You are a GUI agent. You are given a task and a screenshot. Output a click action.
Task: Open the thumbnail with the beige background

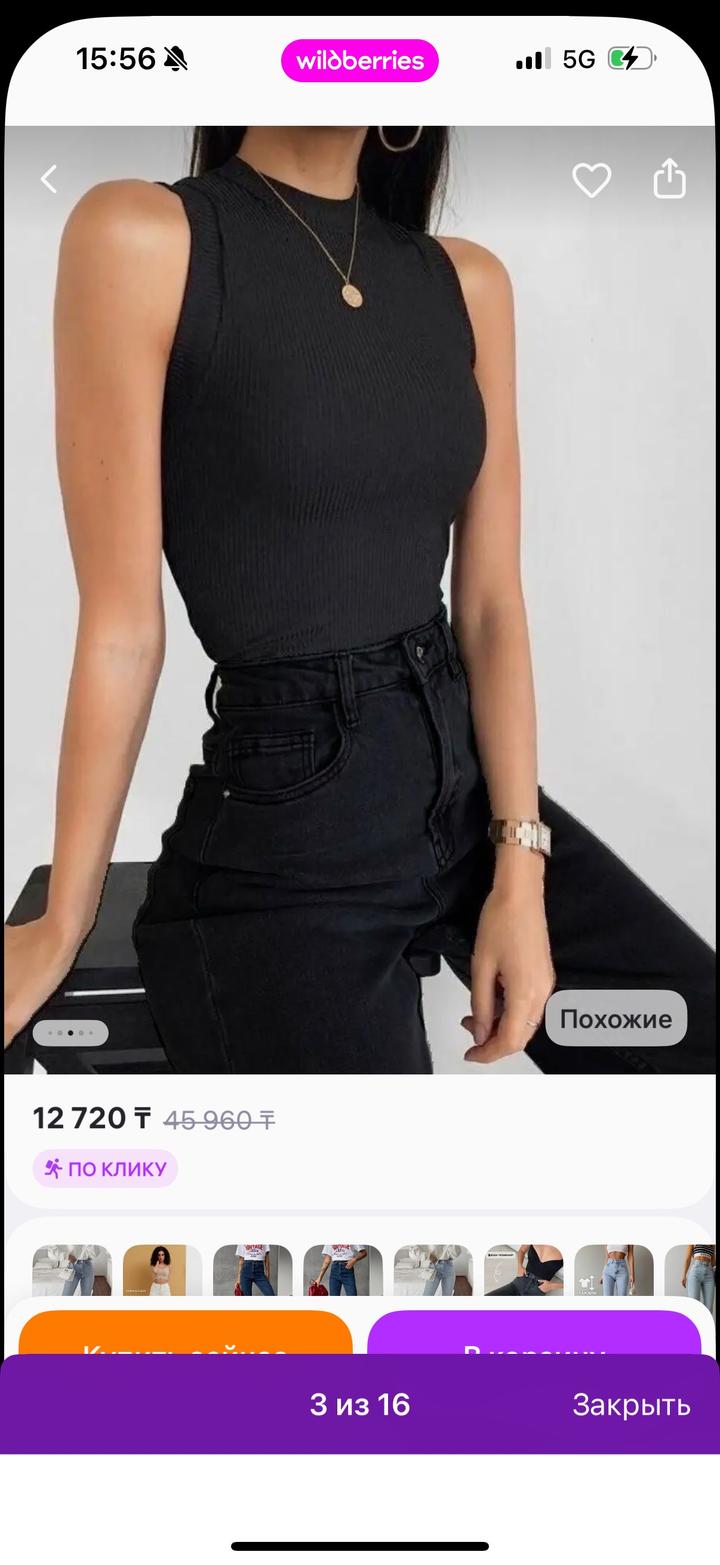162,1270
